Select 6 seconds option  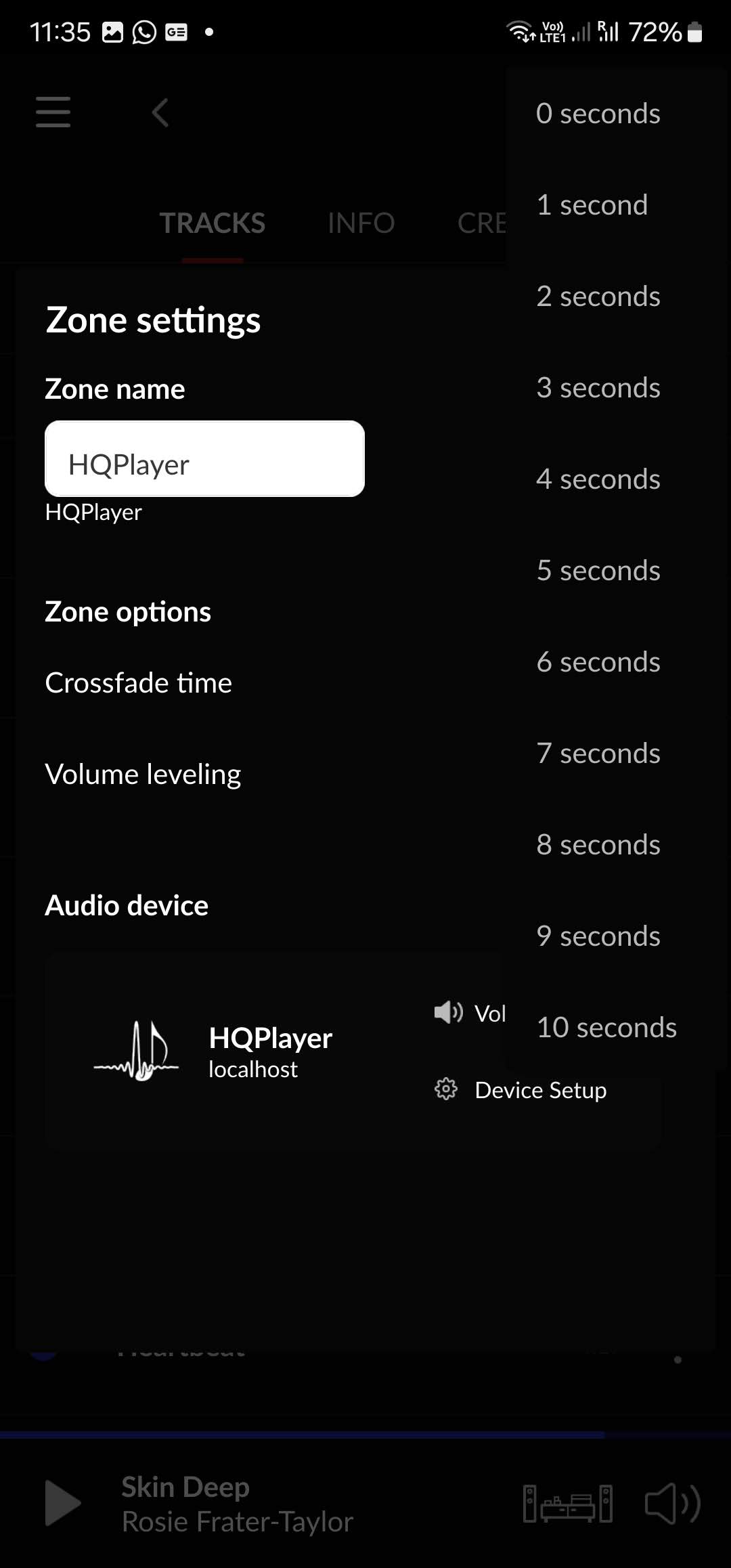point(616,662)
